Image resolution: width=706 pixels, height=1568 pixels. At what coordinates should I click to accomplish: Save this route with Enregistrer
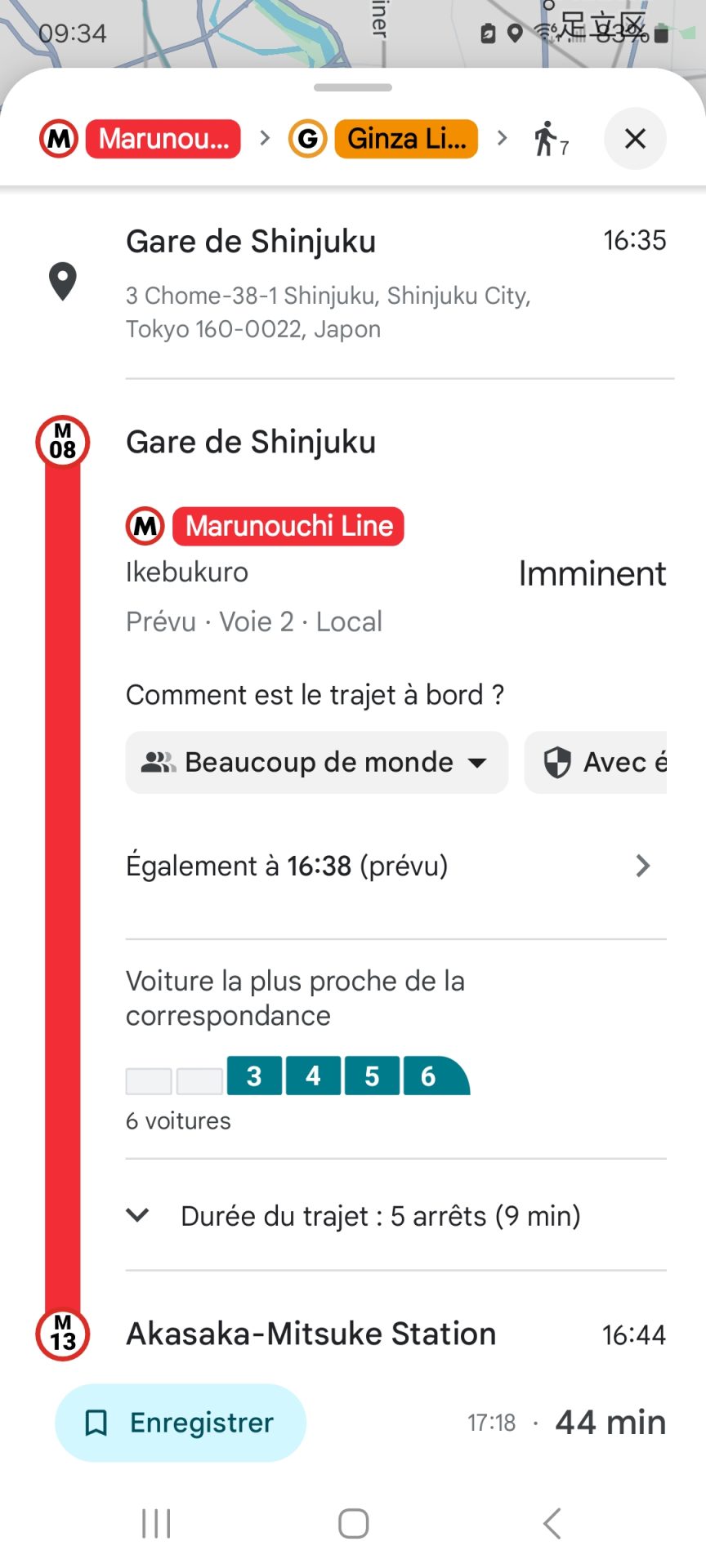[181, 1423]
